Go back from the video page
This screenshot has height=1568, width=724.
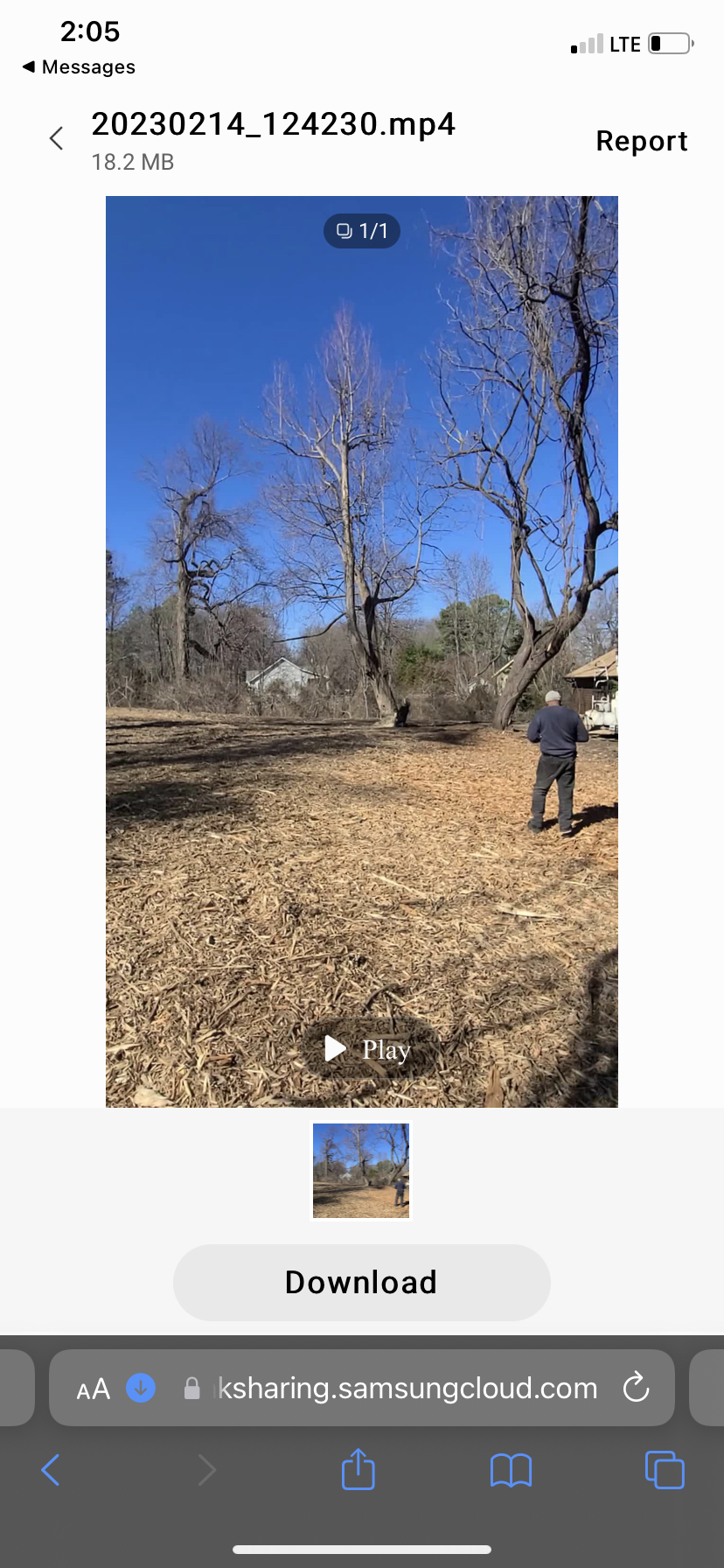click(x=57, y=138)
